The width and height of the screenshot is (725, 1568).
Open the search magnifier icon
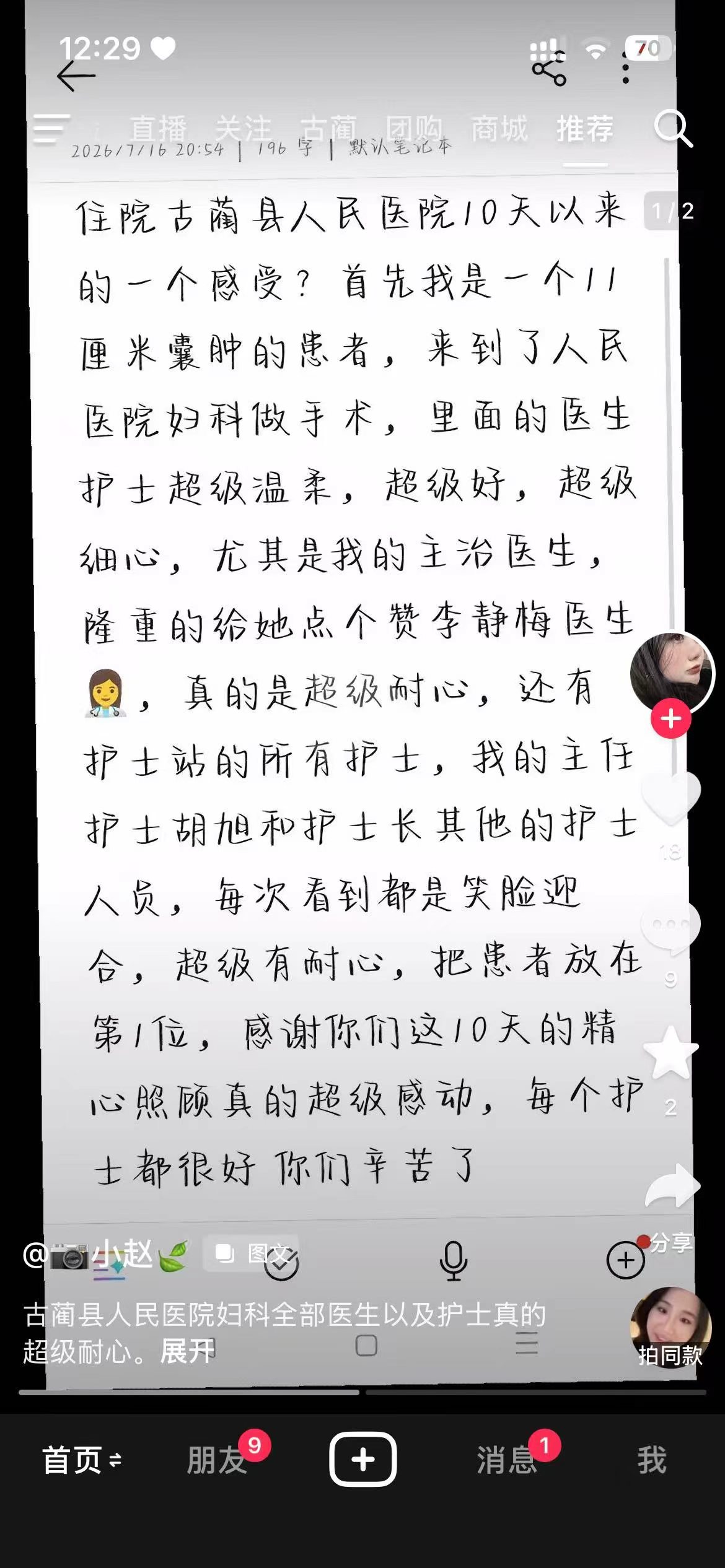673,129
